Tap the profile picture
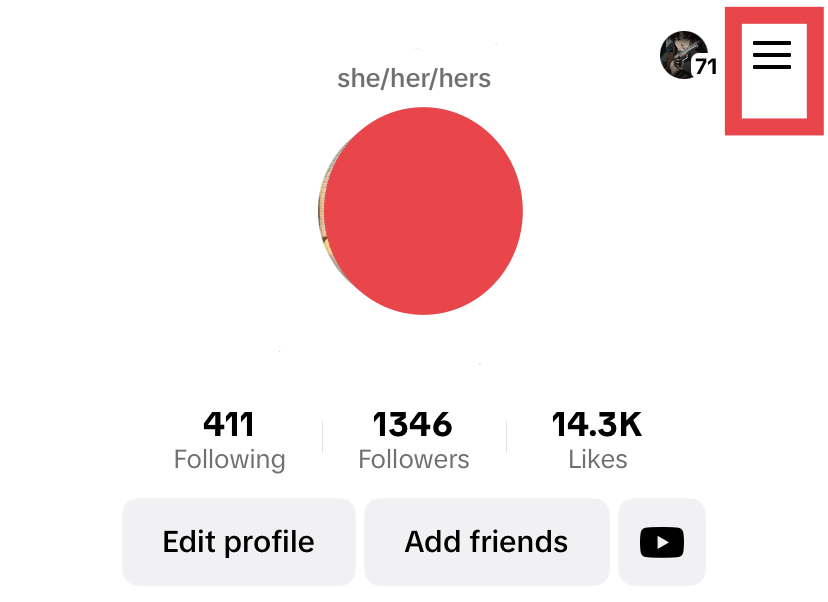 point(421,211)
